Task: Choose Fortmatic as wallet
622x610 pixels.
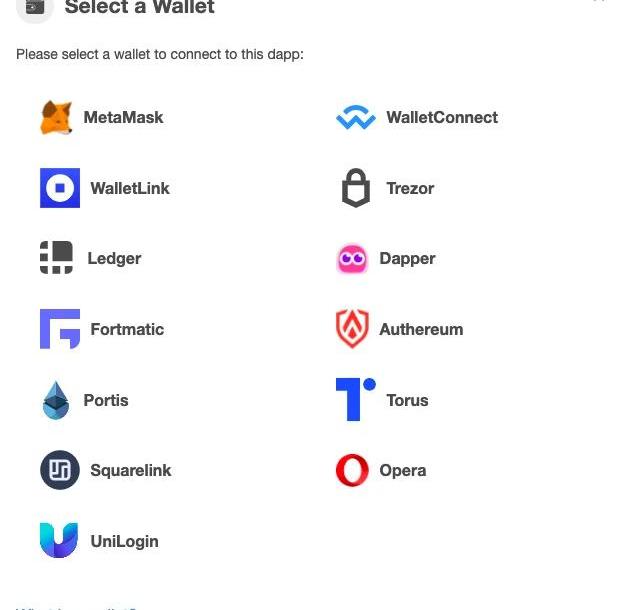Action: pyautogui.click(x=102, y=329)
